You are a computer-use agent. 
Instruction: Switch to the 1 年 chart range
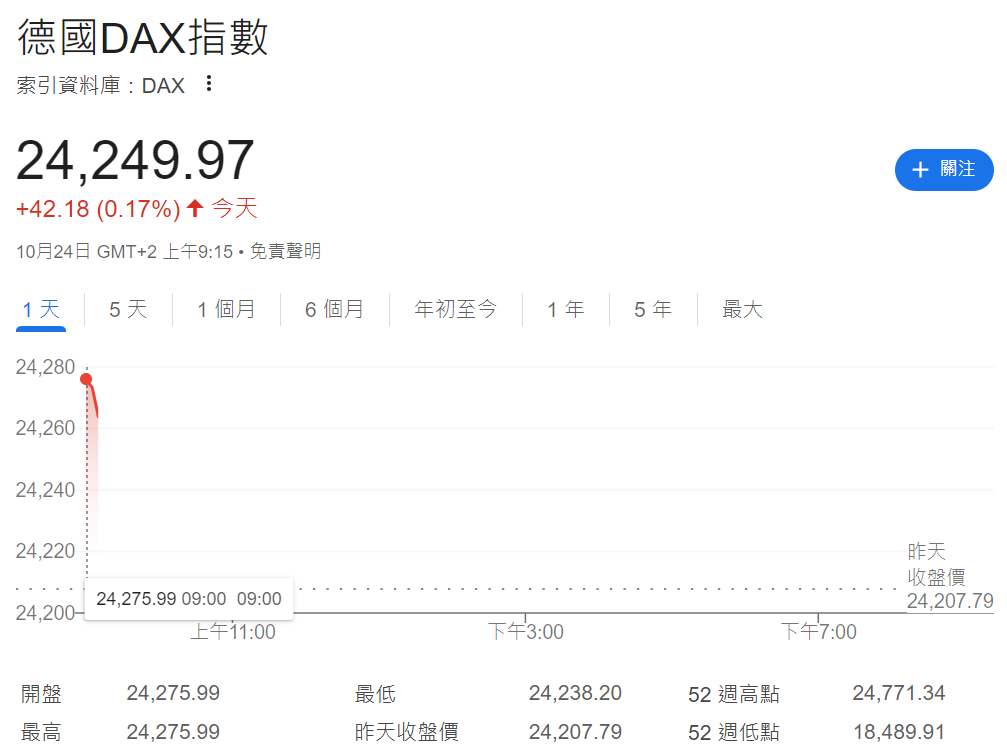565,309
